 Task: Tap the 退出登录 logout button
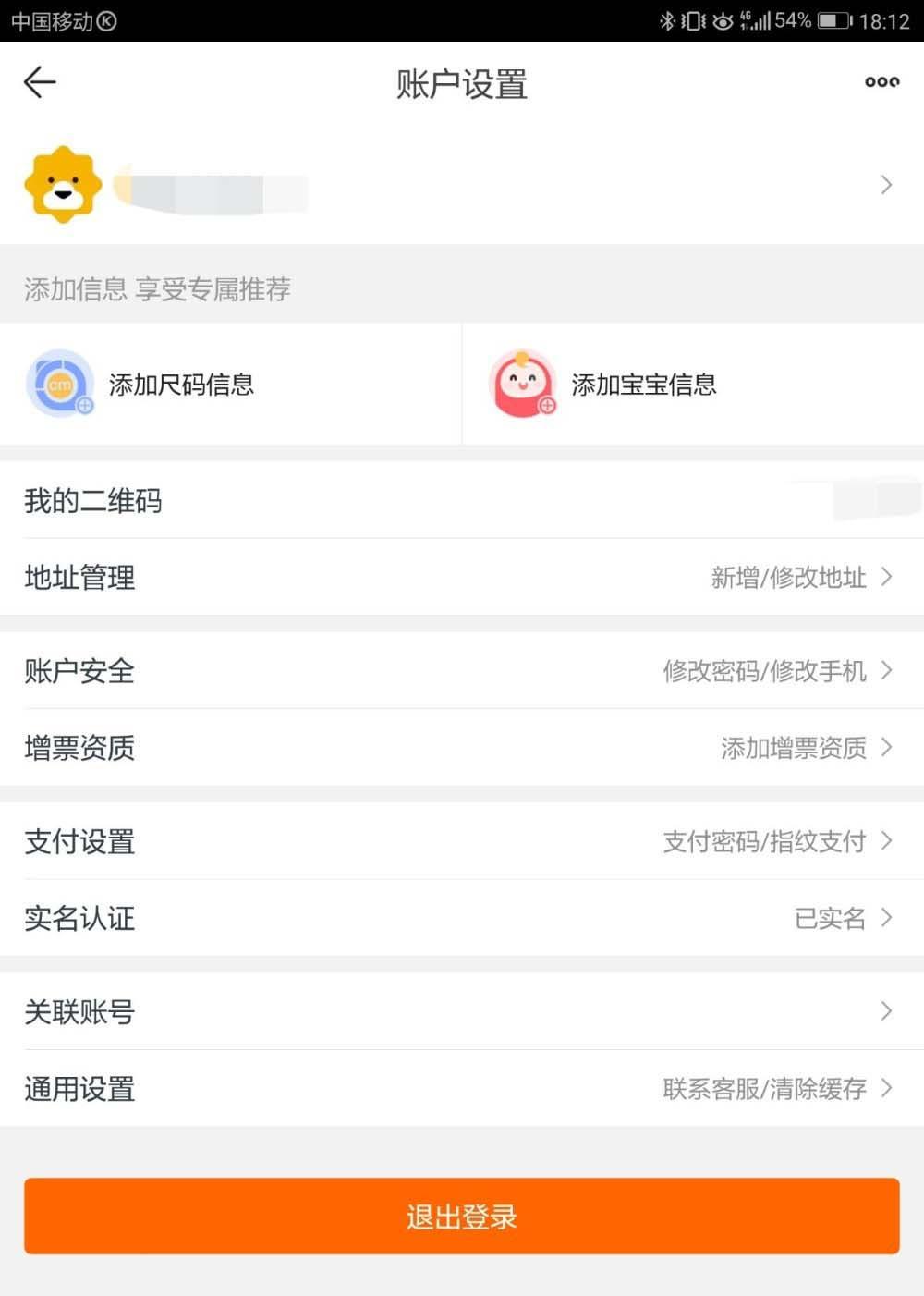[x=461, y=1217]
